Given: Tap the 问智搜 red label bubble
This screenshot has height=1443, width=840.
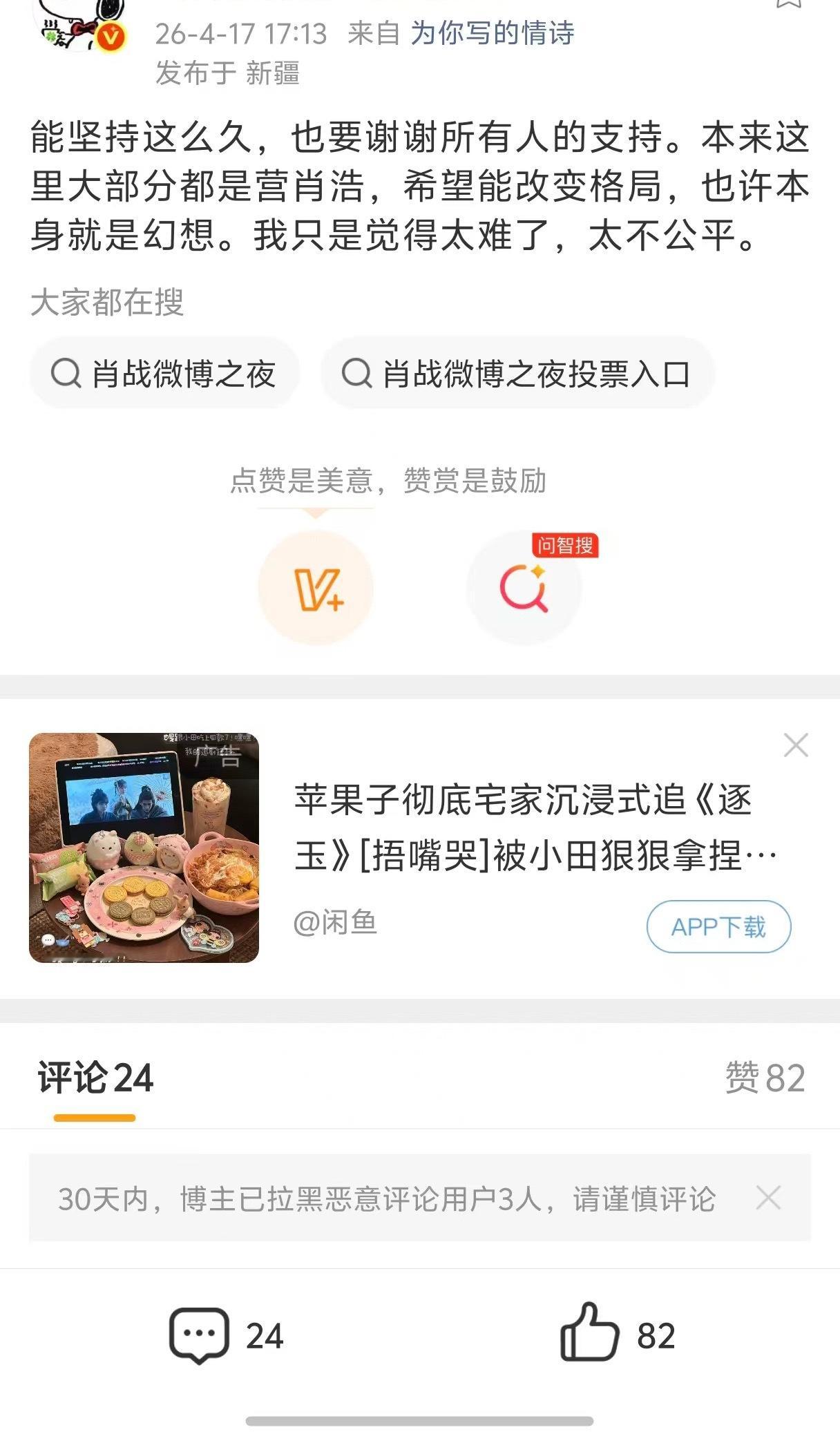Looking at the screenshot, I should (563, 546).
